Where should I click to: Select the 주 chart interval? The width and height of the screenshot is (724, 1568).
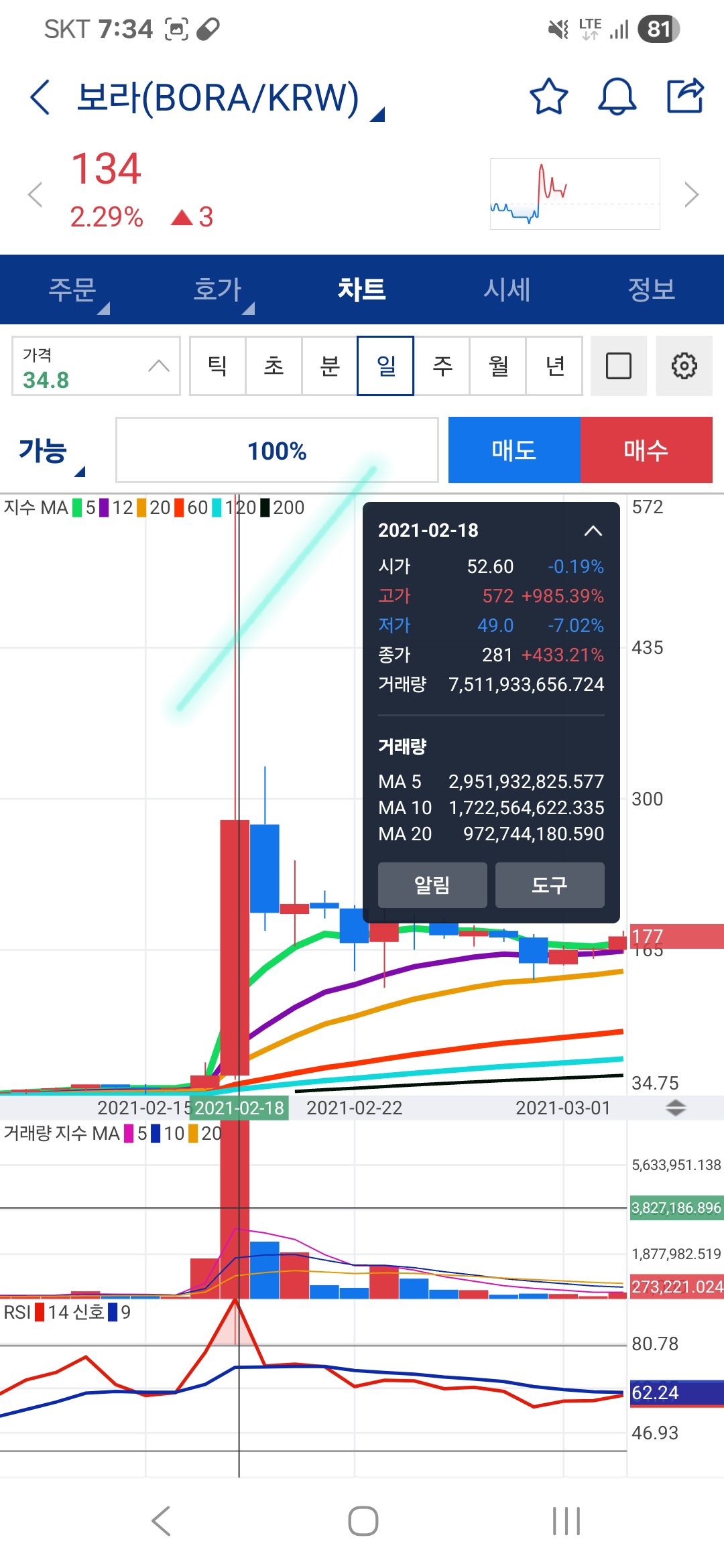coord(442,366)
